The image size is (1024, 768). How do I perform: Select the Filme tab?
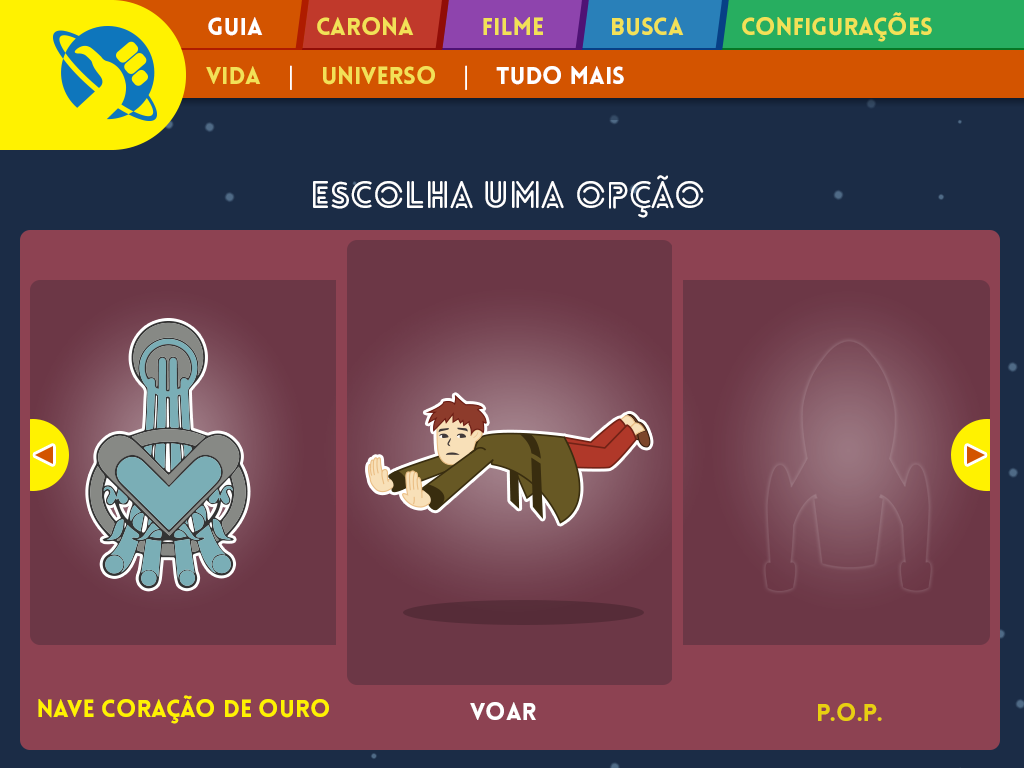tap(512, 27)
